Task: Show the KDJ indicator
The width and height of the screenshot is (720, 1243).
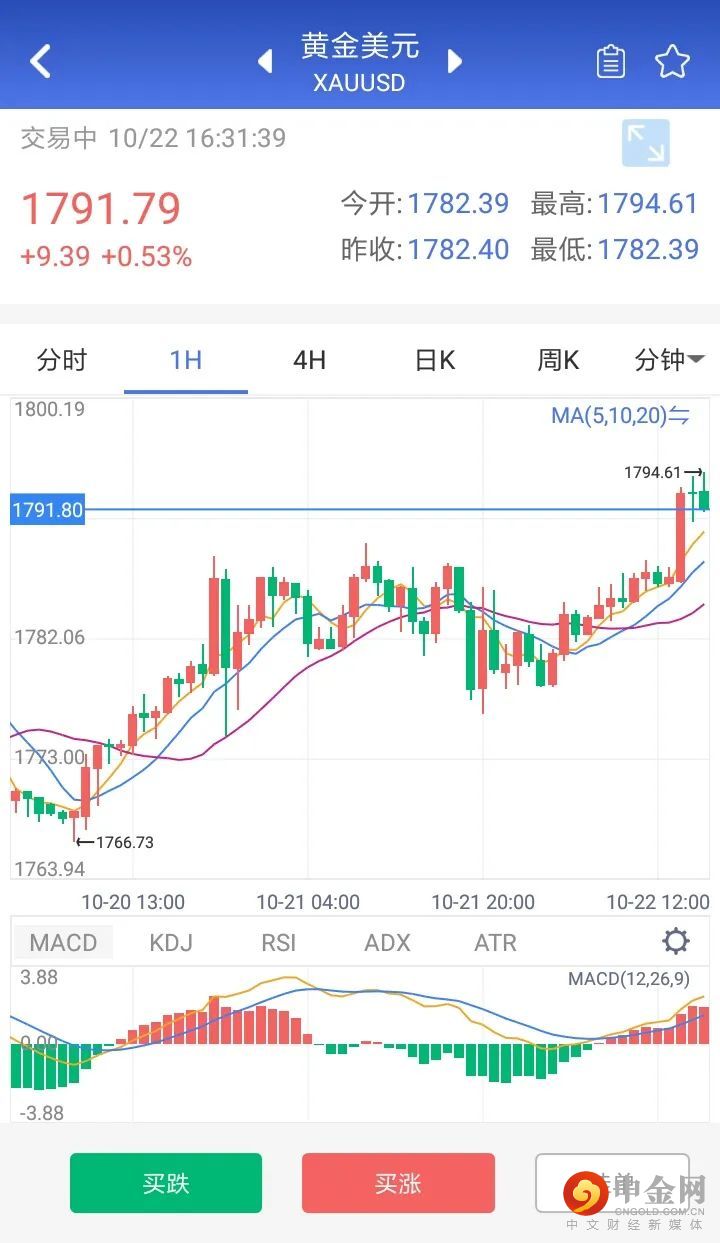Action: point(170,942)
